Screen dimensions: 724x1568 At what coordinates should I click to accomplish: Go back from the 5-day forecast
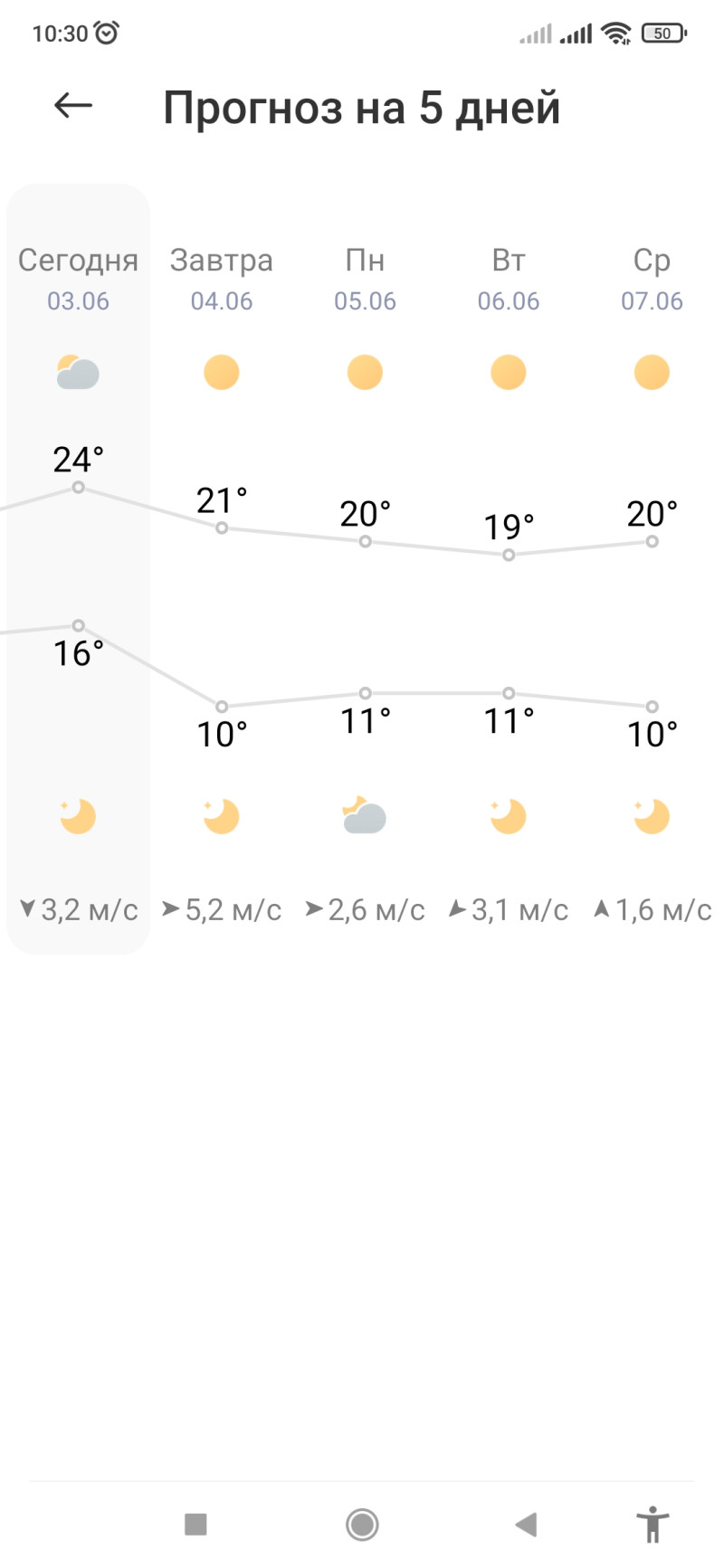coord(73,106)
